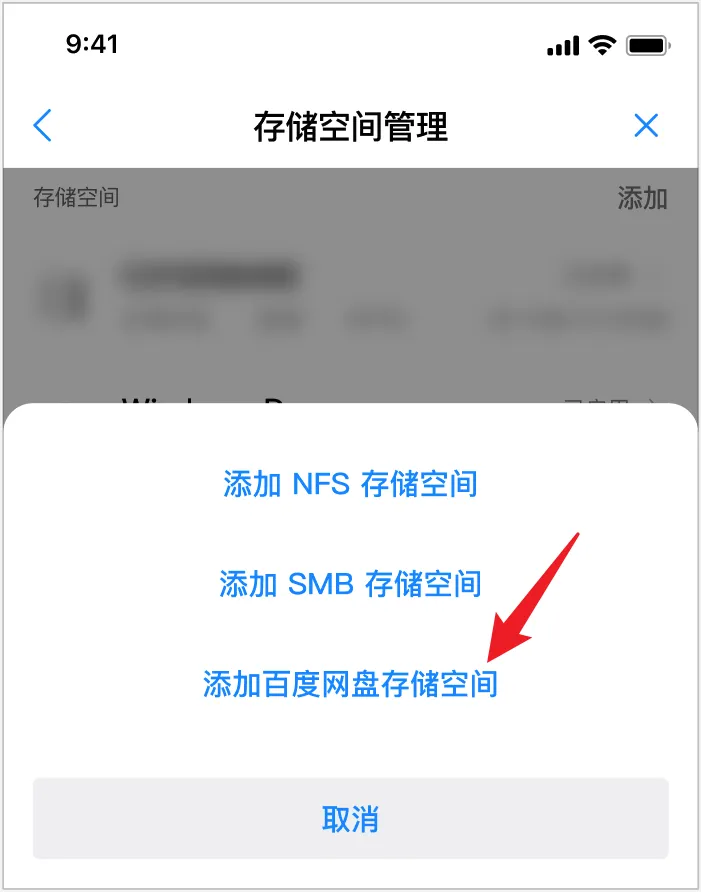Go back using the top-left arrow
This screenshot has width=701, height=892.
click(x=42, y=126)
